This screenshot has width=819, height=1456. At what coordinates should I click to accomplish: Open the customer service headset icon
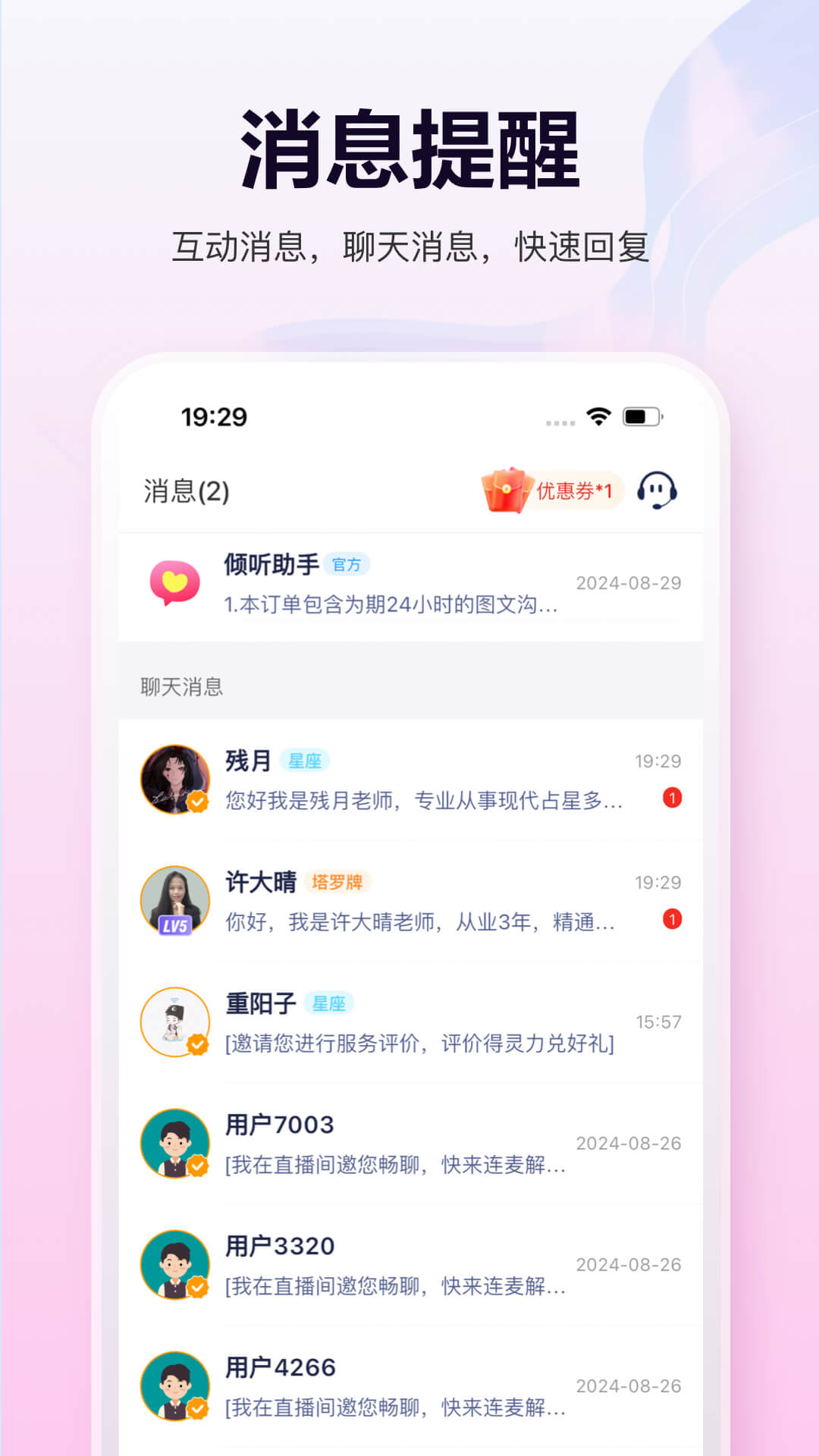coord(657,491)
